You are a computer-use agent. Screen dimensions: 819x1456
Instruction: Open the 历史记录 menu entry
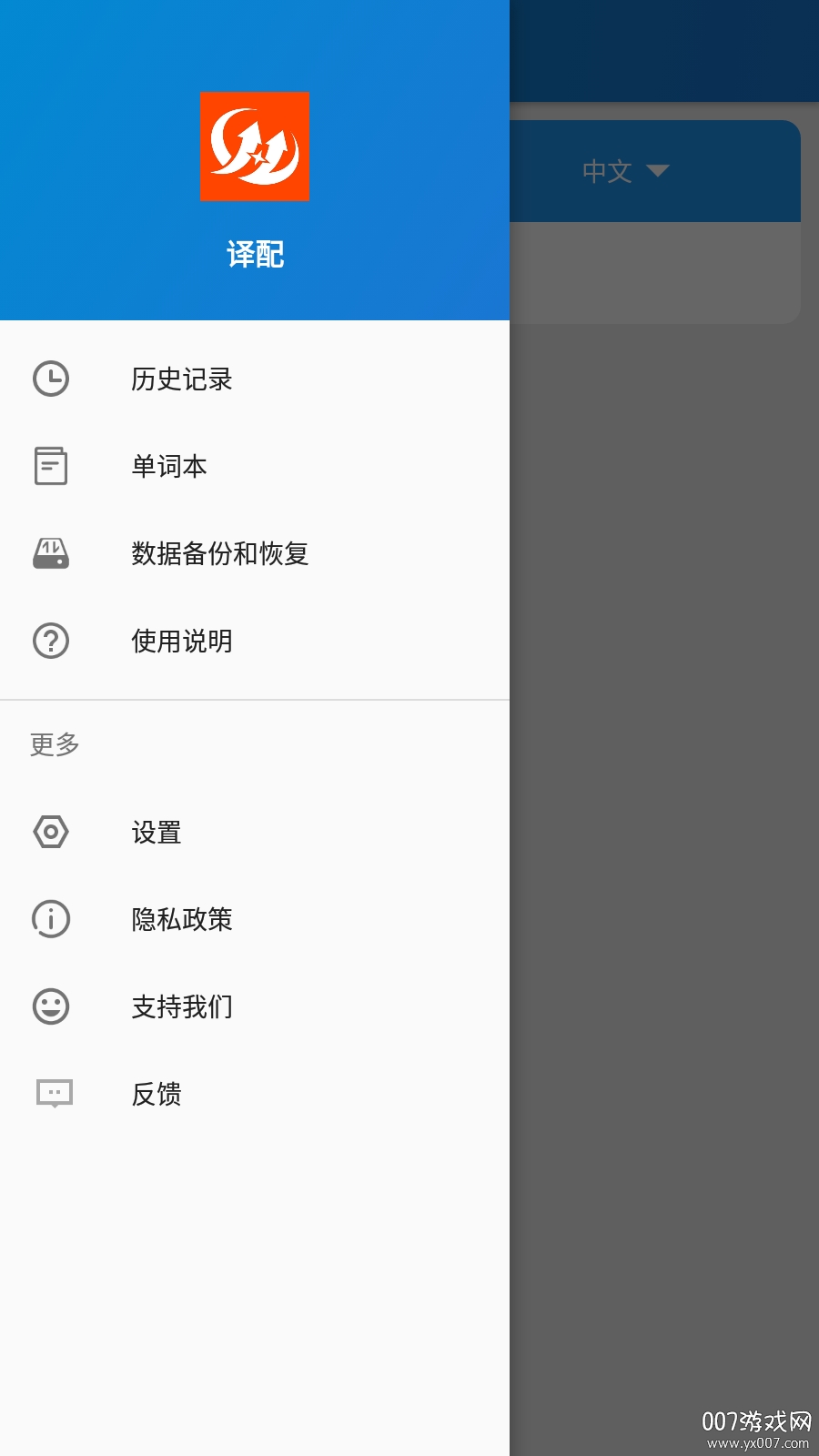[182, 379]
